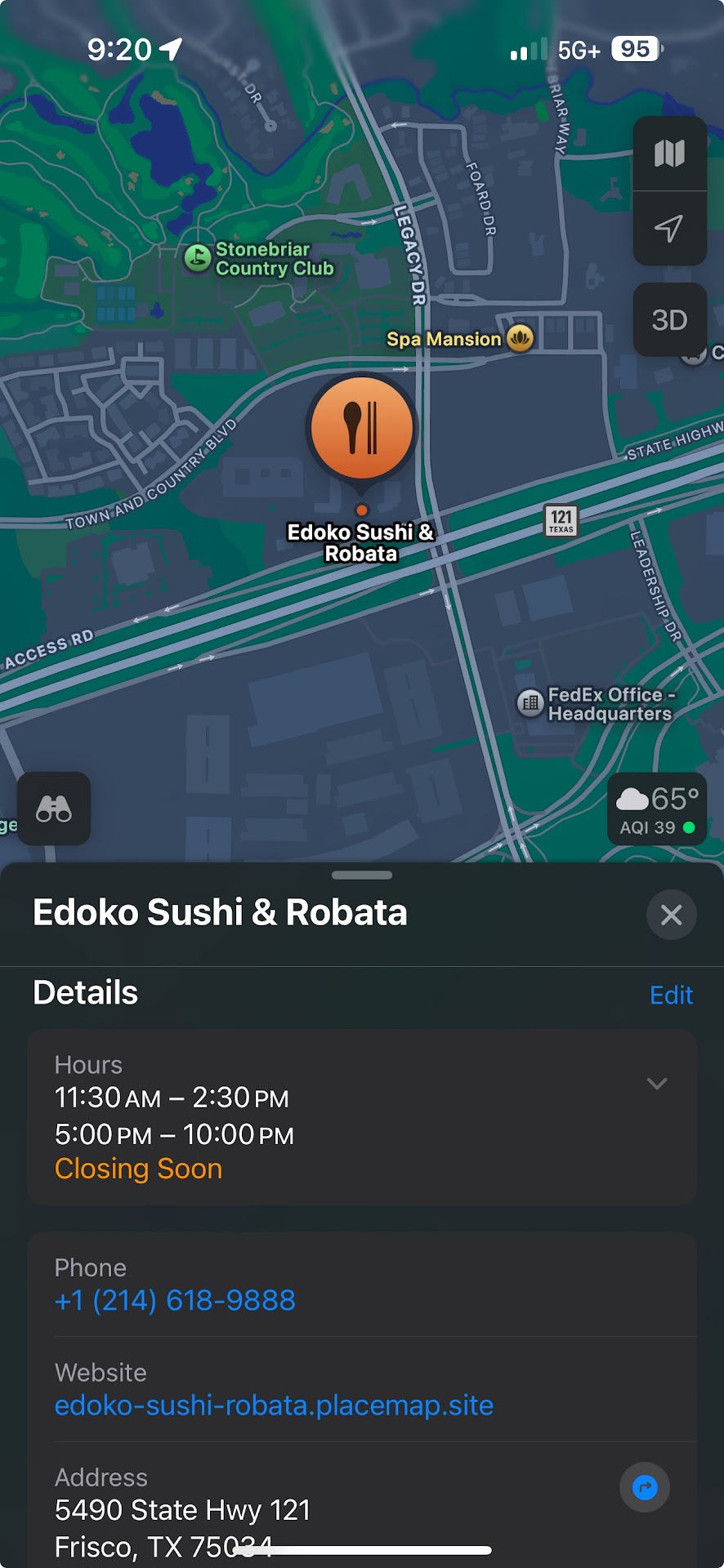This screenshot has height=1568, width=724.
Task: Select the FedEx Office Headquarters marker
Action: [x=530, y=702]
